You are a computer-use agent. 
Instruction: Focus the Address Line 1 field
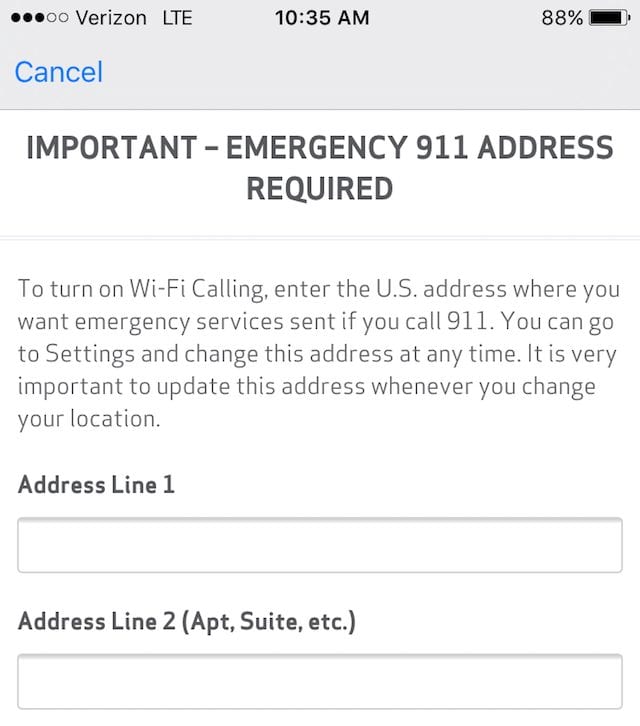320,545
